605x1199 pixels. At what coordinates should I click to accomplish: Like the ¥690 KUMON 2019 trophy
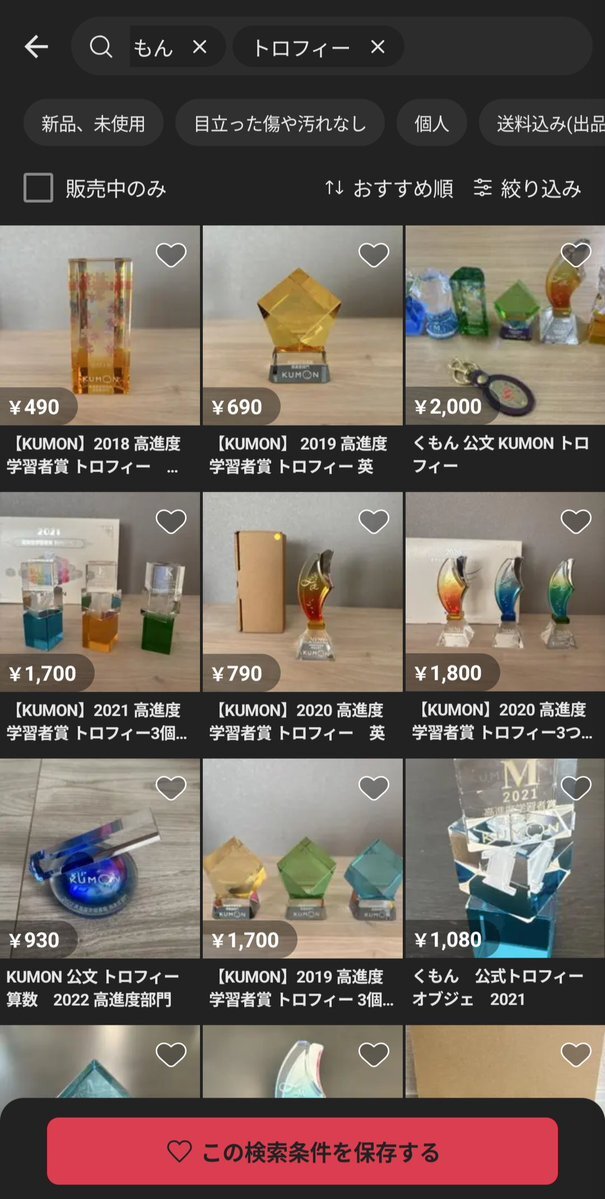[374, 255]
